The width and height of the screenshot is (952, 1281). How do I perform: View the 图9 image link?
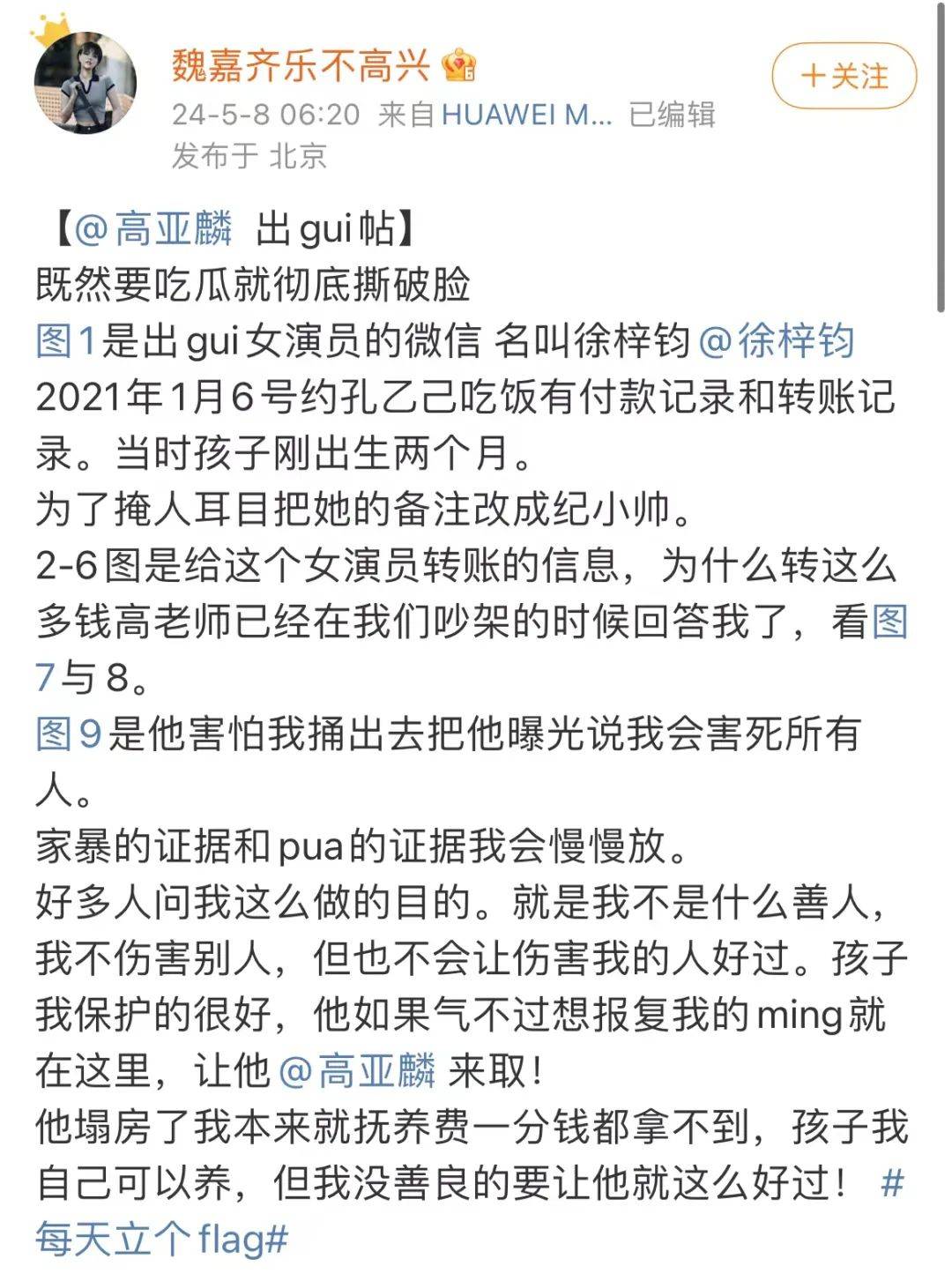click(69, 734)
